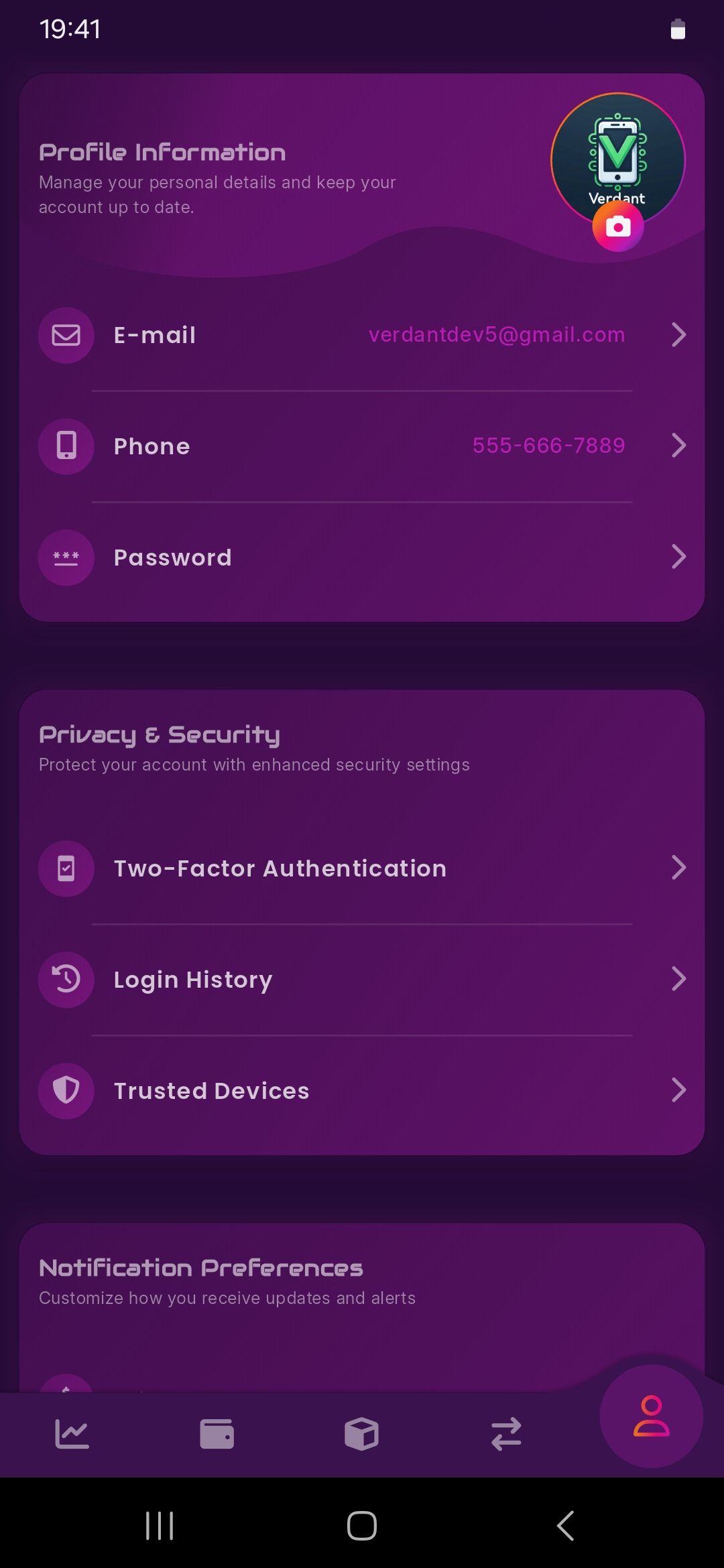This screenshot has width=724, height=1568.
Task: Switch to the cube box tab
Action: point(361,1435)
